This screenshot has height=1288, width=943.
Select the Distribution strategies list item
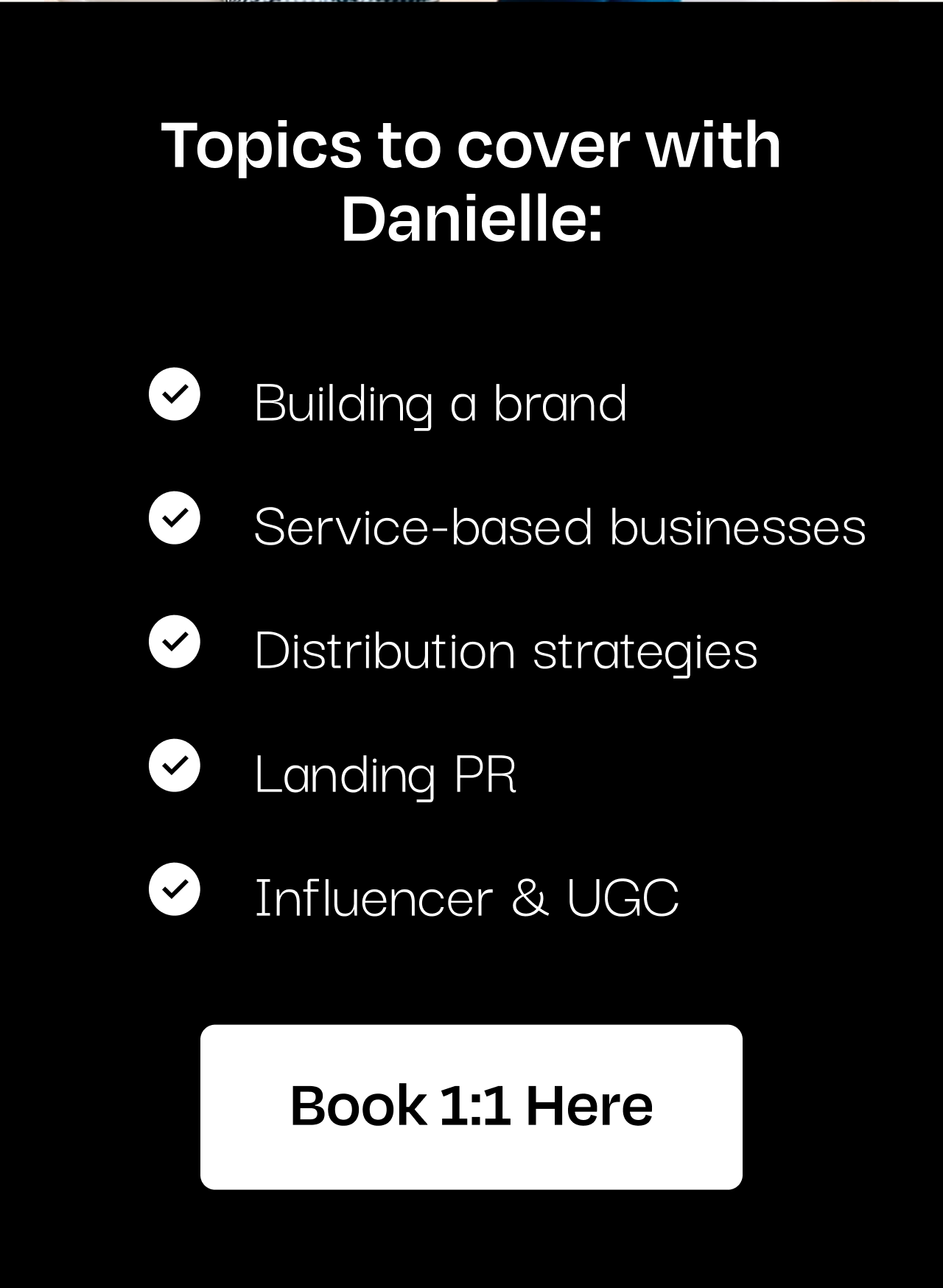(x=505, y=649)
